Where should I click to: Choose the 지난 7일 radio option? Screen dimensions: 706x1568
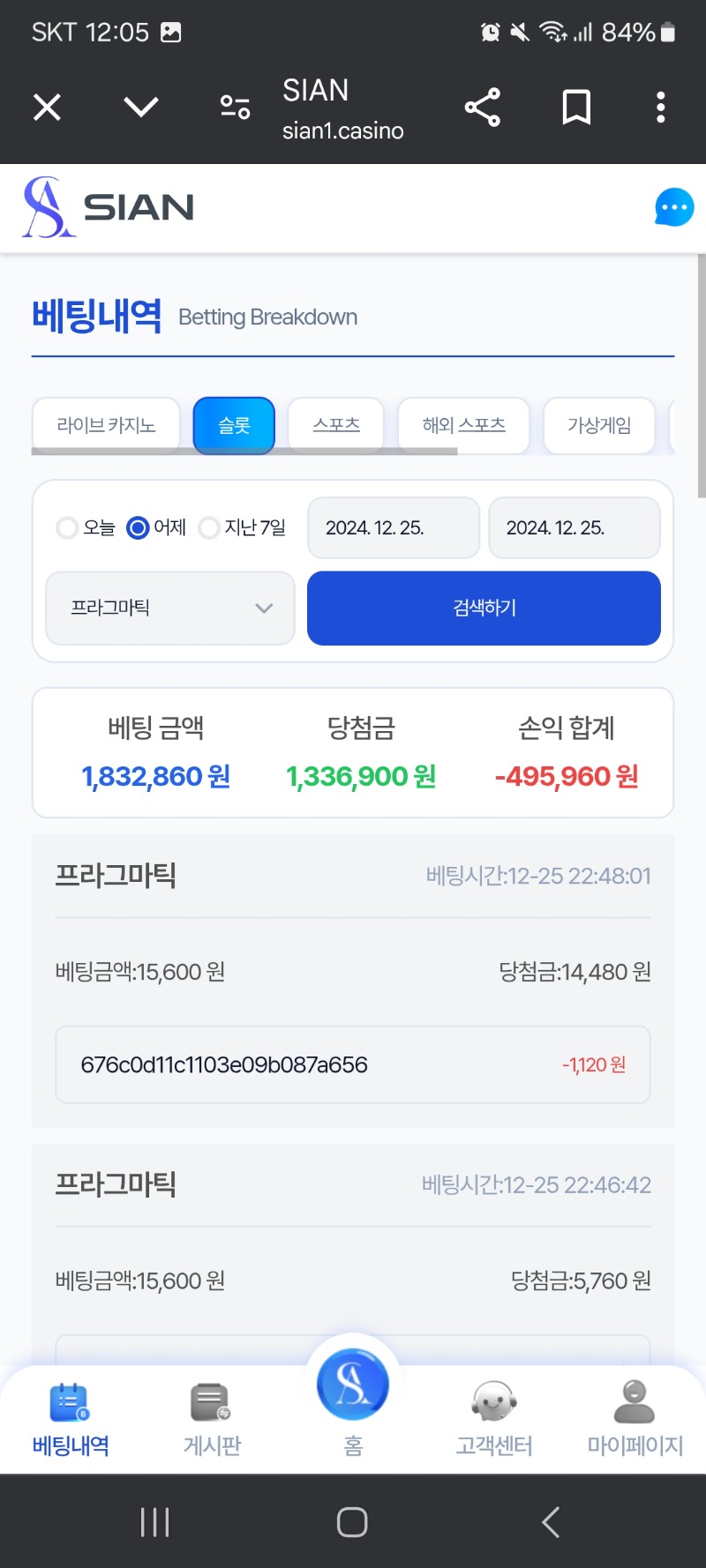(243, 527)
